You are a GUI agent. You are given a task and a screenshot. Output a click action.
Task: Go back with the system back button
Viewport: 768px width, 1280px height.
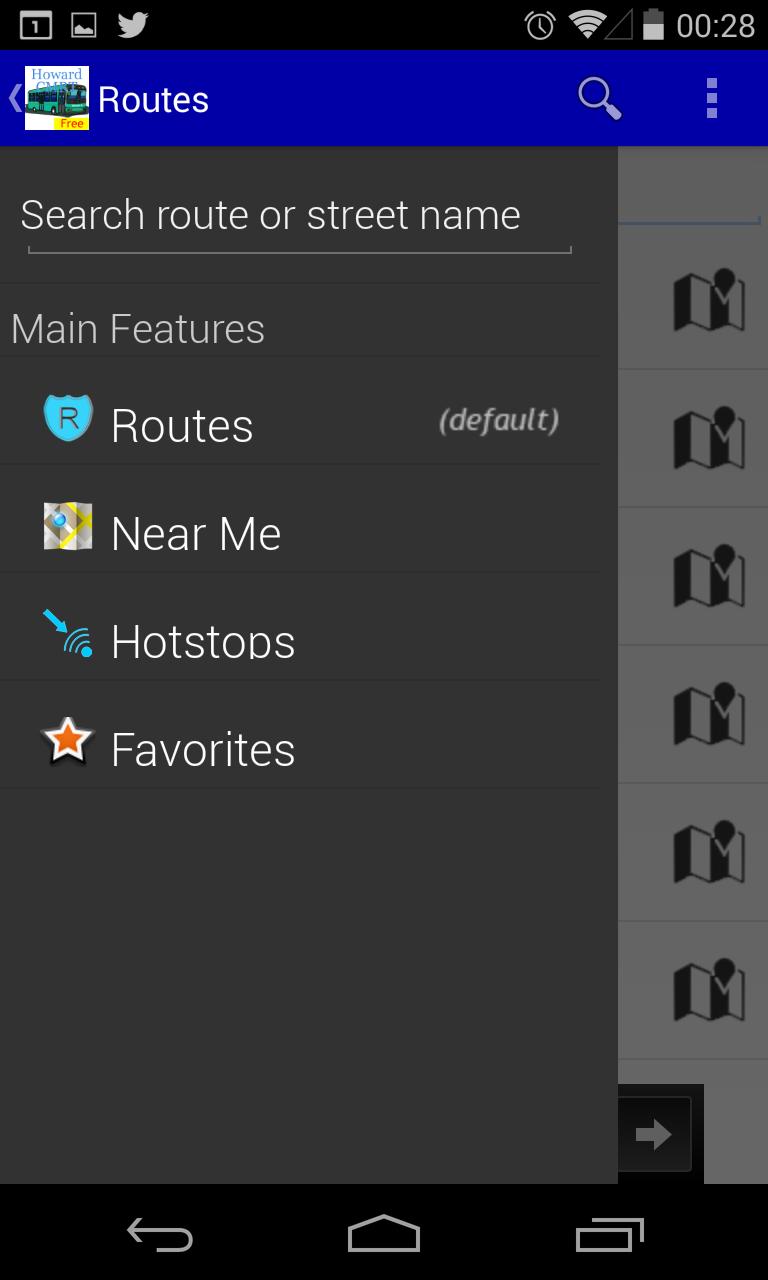coord(160,1234)
